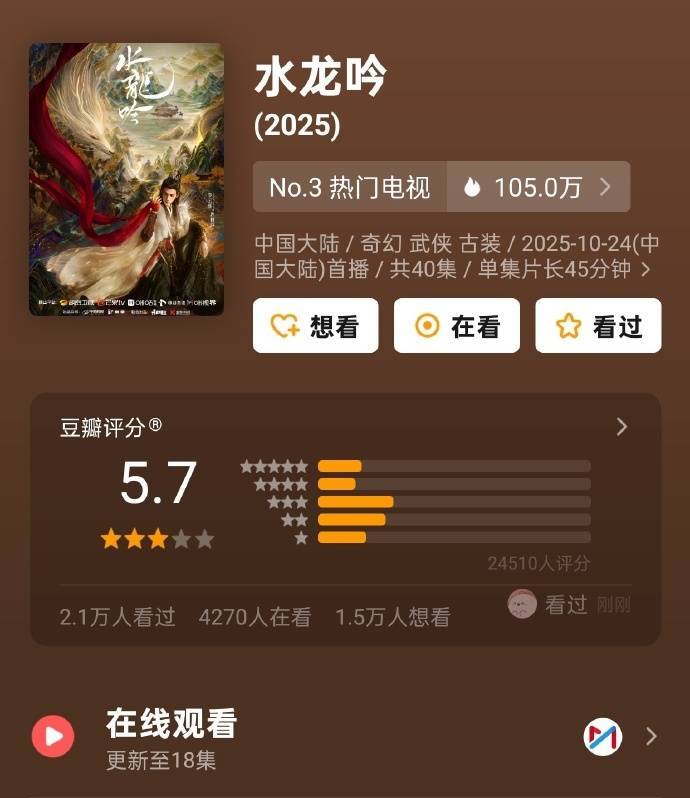Open the 在线观看 streaming row
The height and width of the screenshot is (798, 690).
point(345,737)
